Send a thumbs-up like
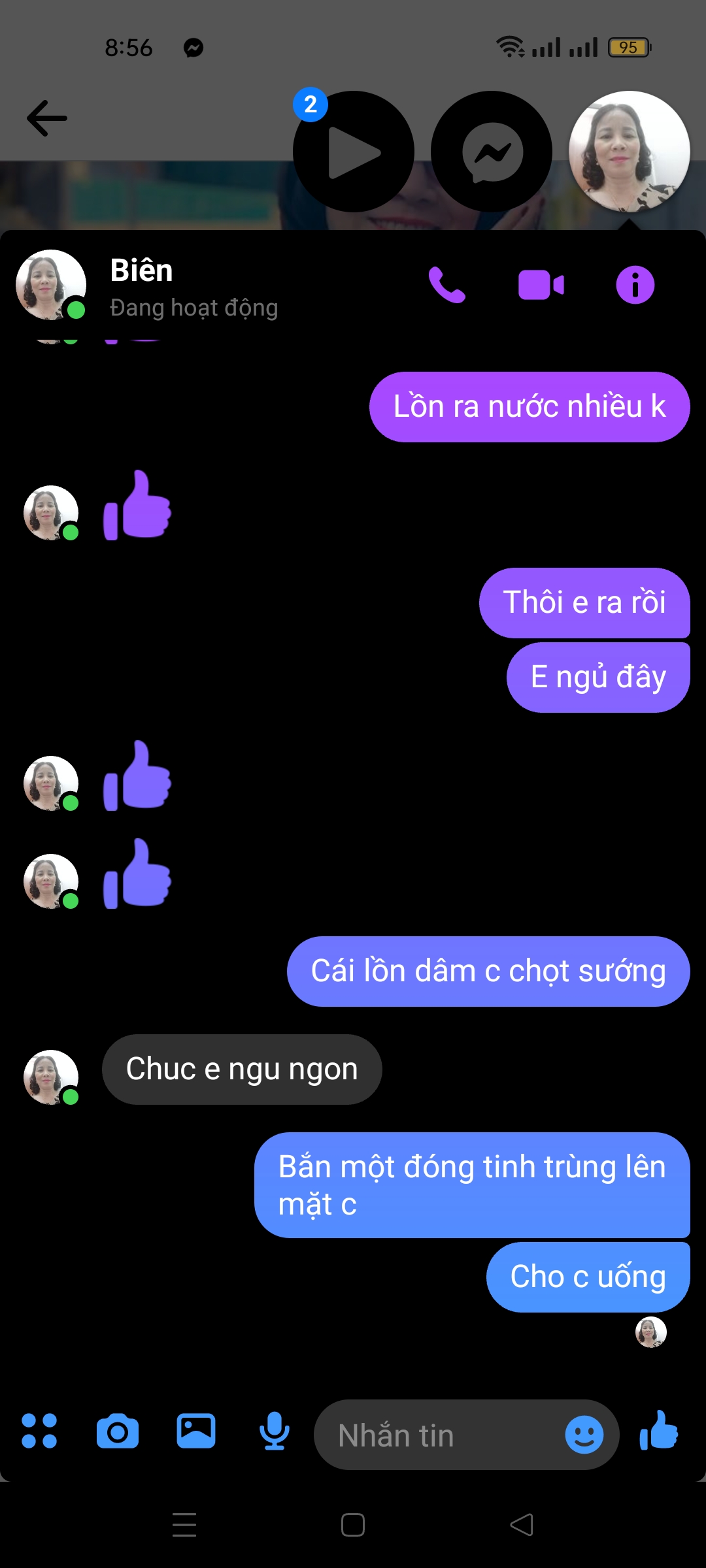 pos(659,1431)
